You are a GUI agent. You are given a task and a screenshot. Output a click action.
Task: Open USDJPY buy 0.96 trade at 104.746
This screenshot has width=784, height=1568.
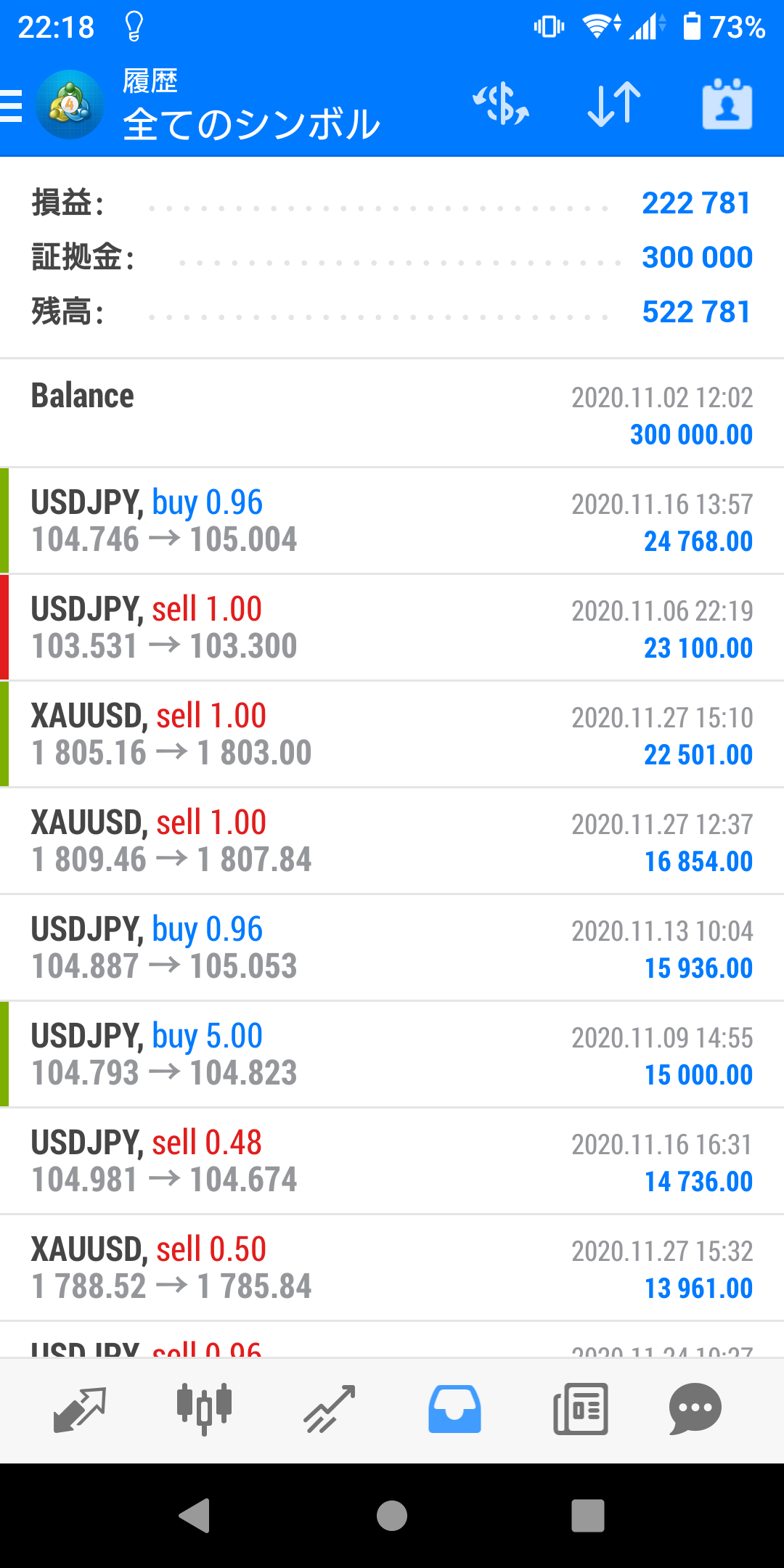coord(392,521)
